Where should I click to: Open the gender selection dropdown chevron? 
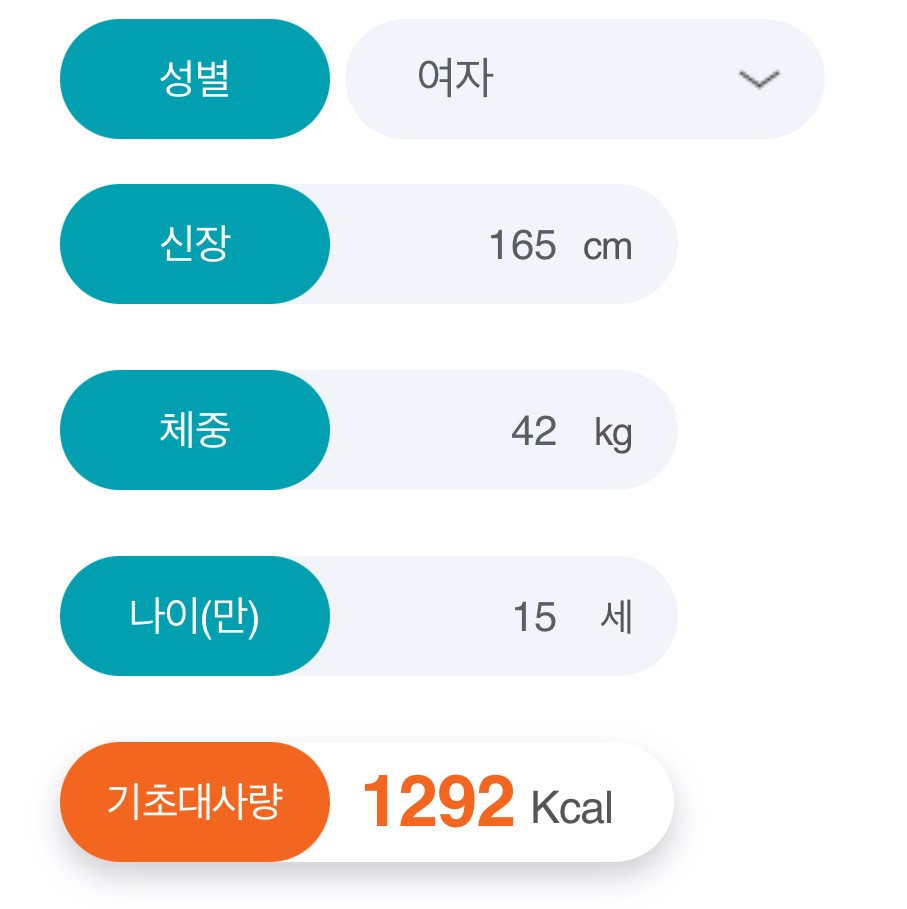point(759,79)
